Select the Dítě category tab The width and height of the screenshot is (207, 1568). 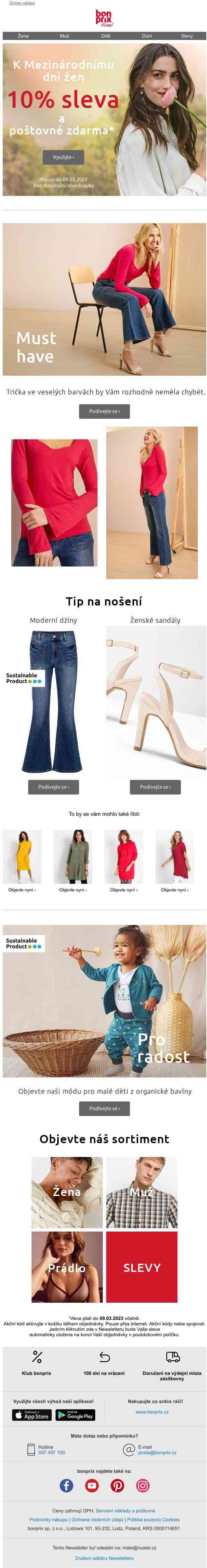click(106, 36)
